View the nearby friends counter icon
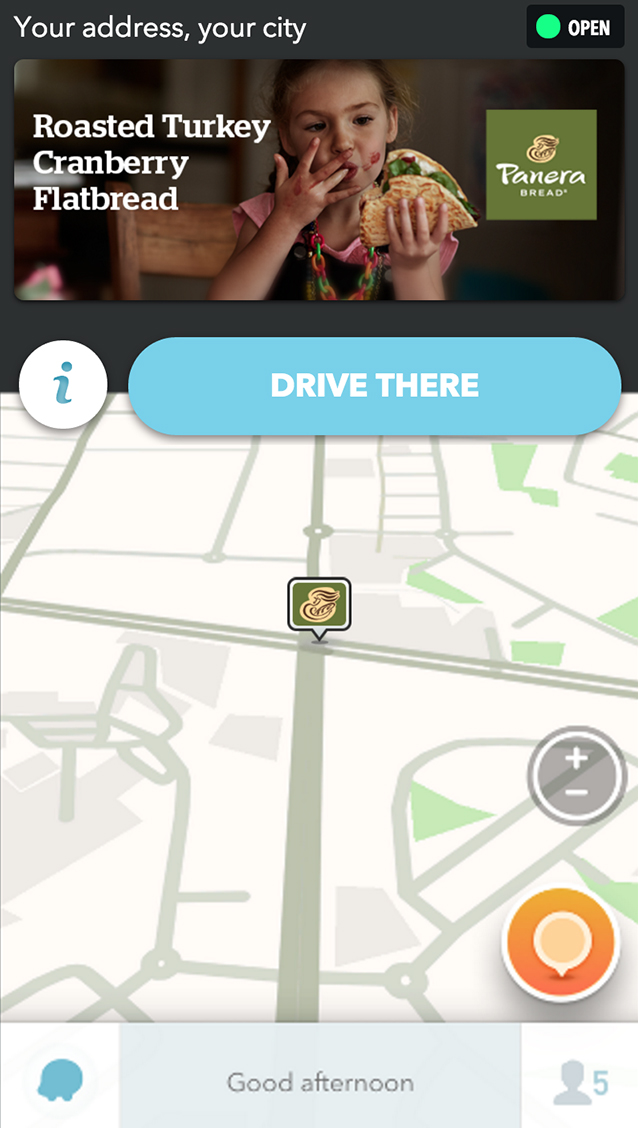The height and width of the screenshot is (1128, 638). click(x=580, y=1083)
